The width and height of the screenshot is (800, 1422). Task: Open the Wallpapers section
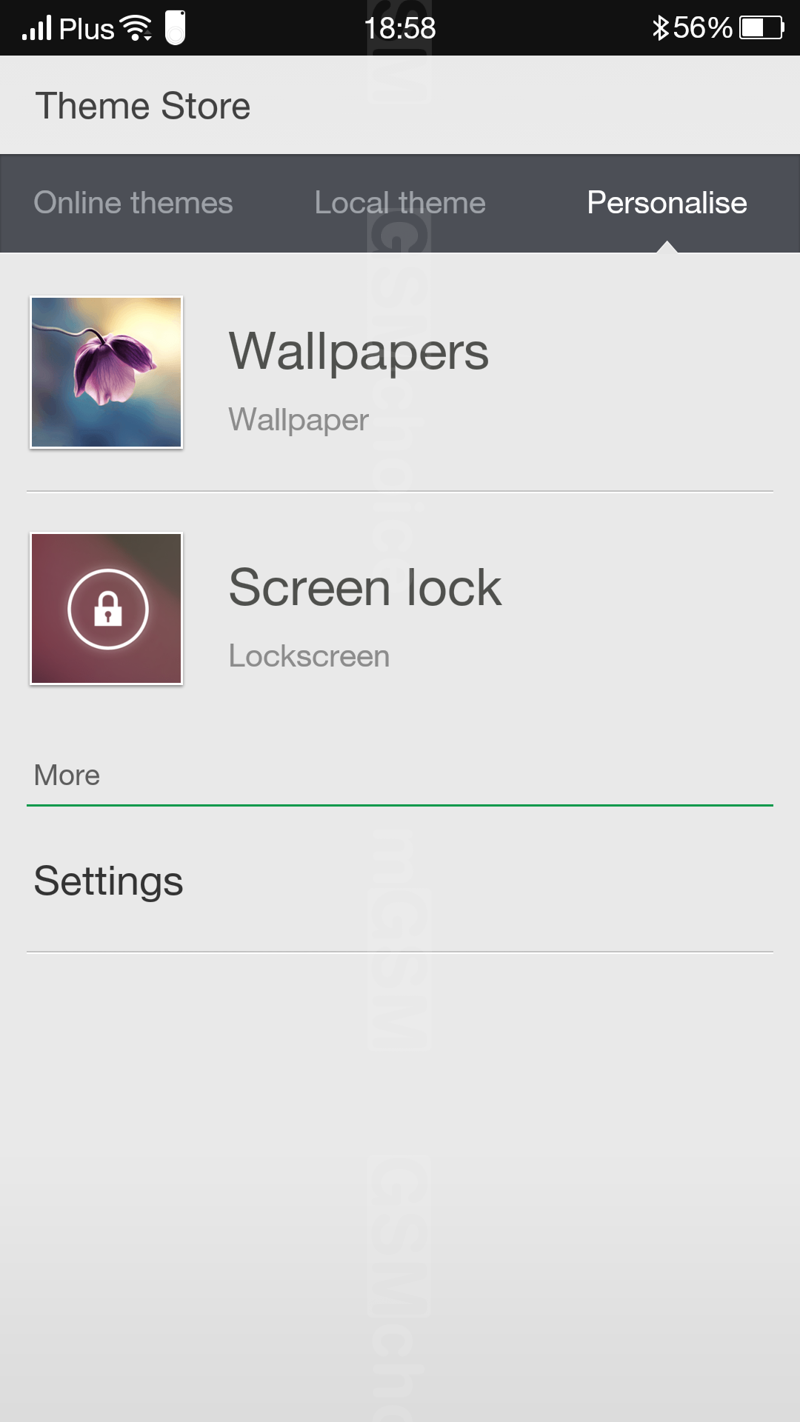[400, 373]
